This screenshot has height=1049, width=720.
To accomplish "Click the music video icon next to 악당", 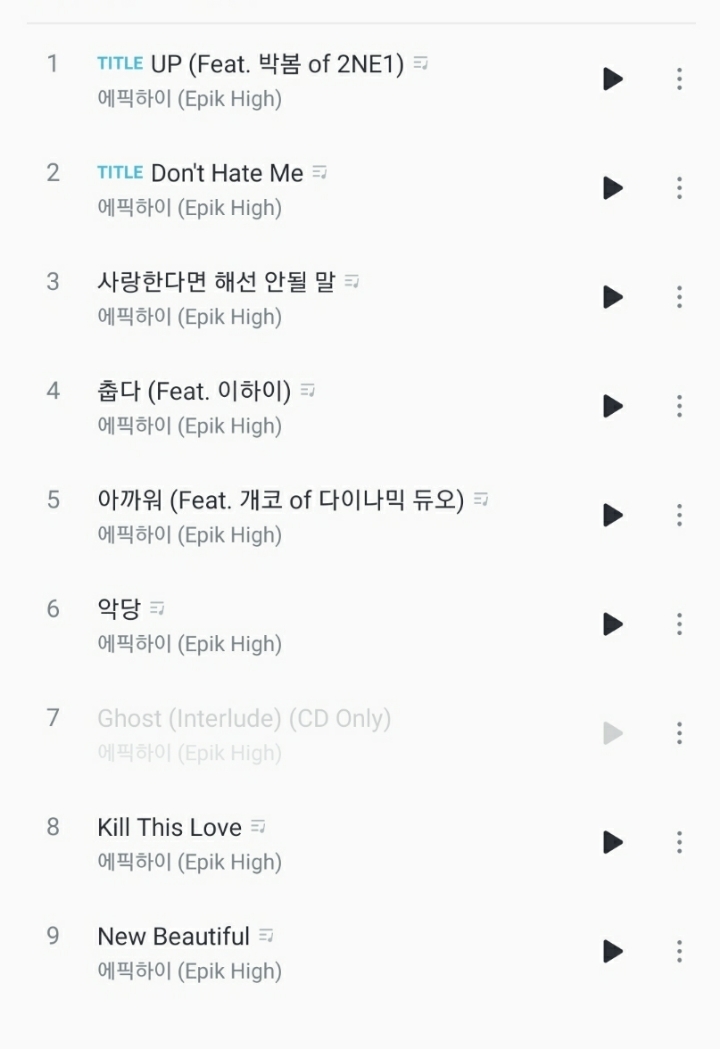I will 155,607.
